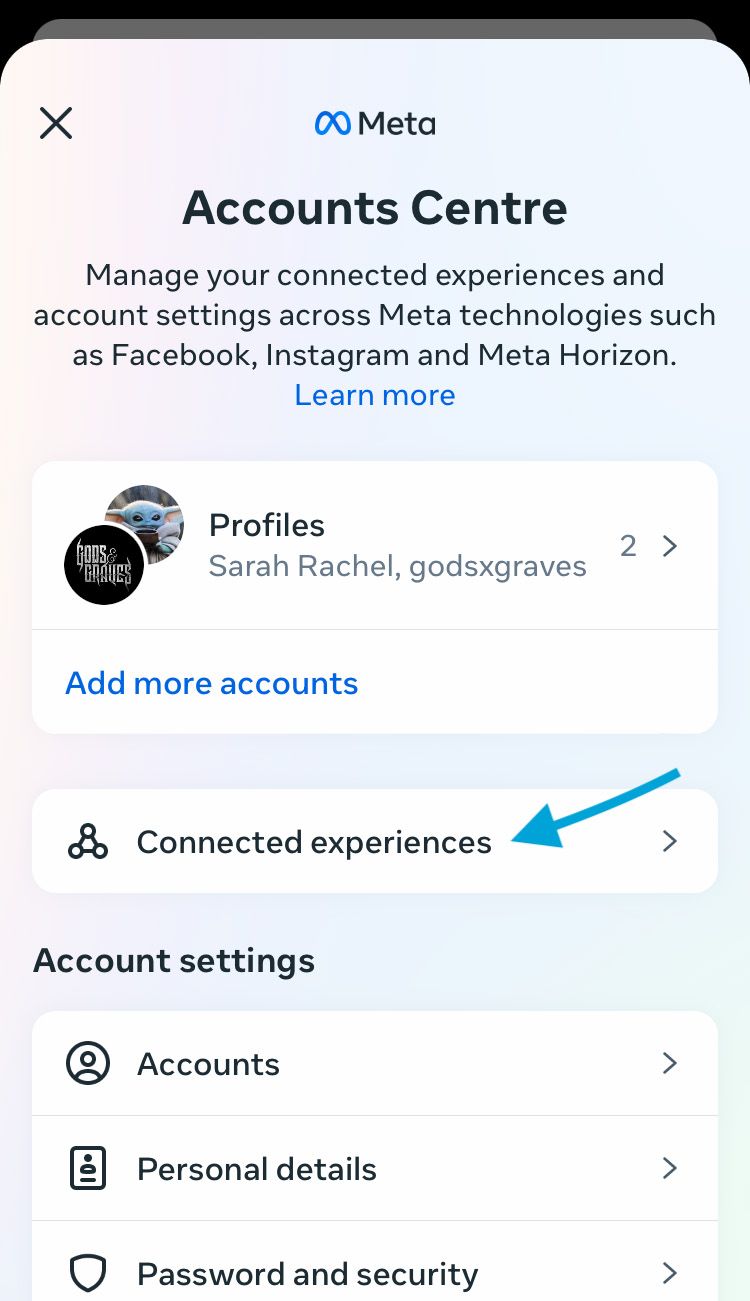Open Personal details
Image resolution: width=750 pixels, height=1301 pixels.
click(375, 1169)
